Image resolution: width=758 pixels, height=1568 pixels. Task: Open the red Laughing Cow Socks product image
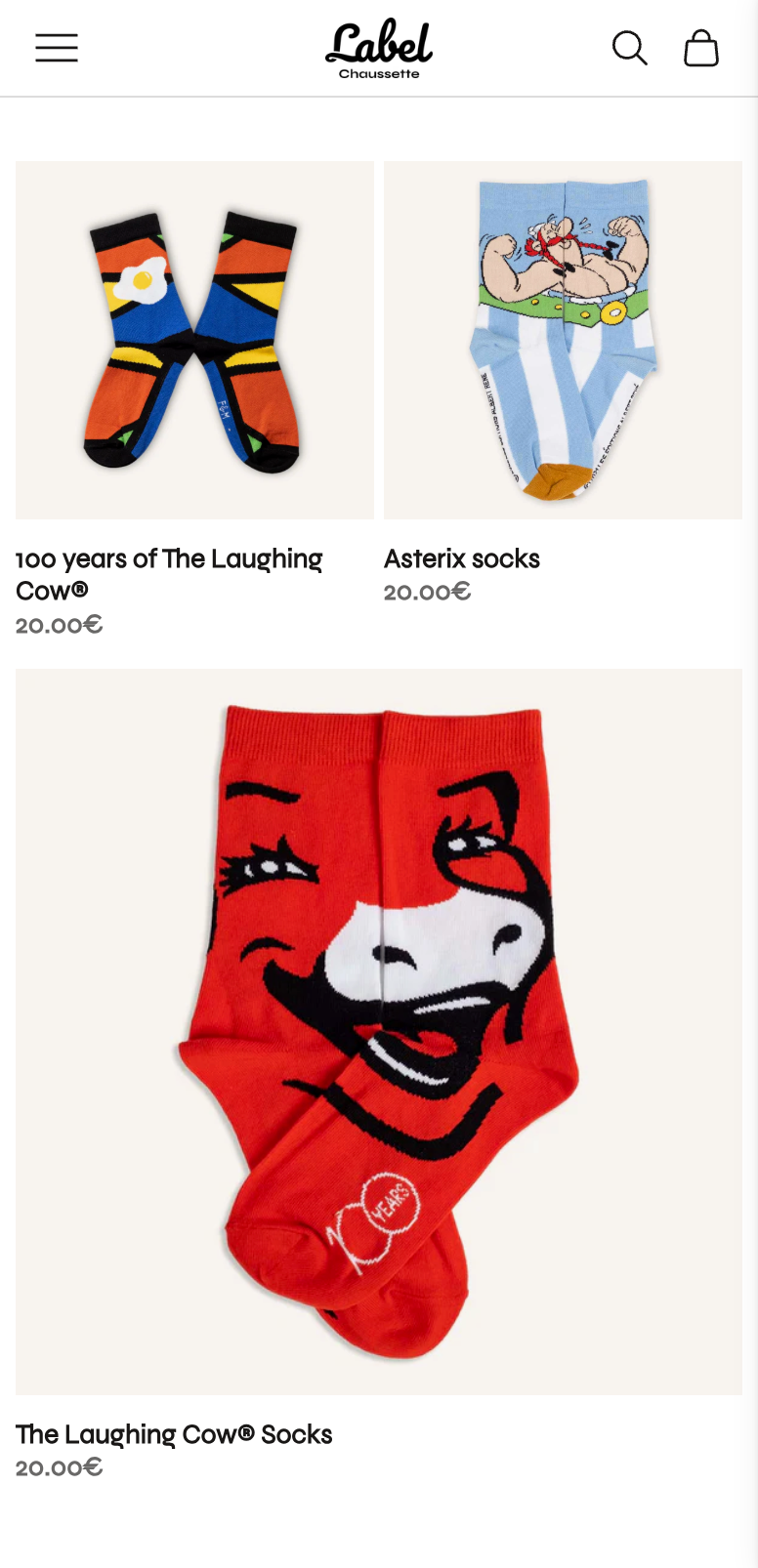pyautogui.click(x=379, y=1031)
